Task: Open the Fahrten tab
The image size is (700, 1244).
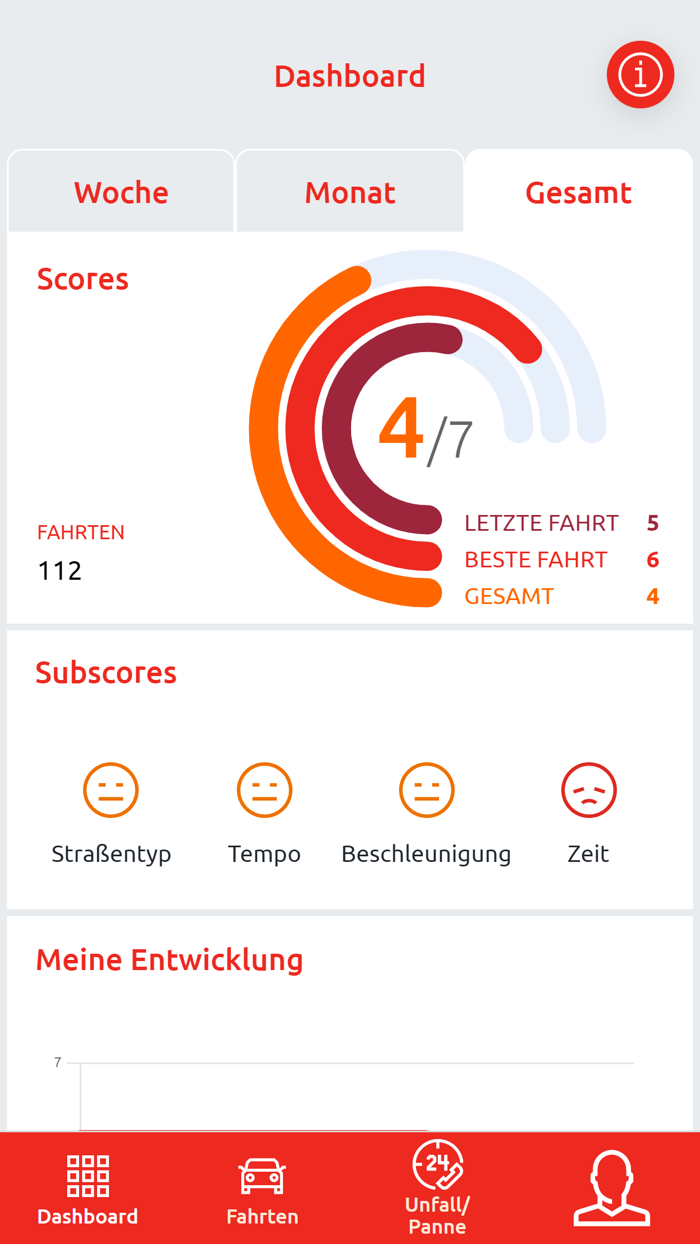Action: 262,1189
